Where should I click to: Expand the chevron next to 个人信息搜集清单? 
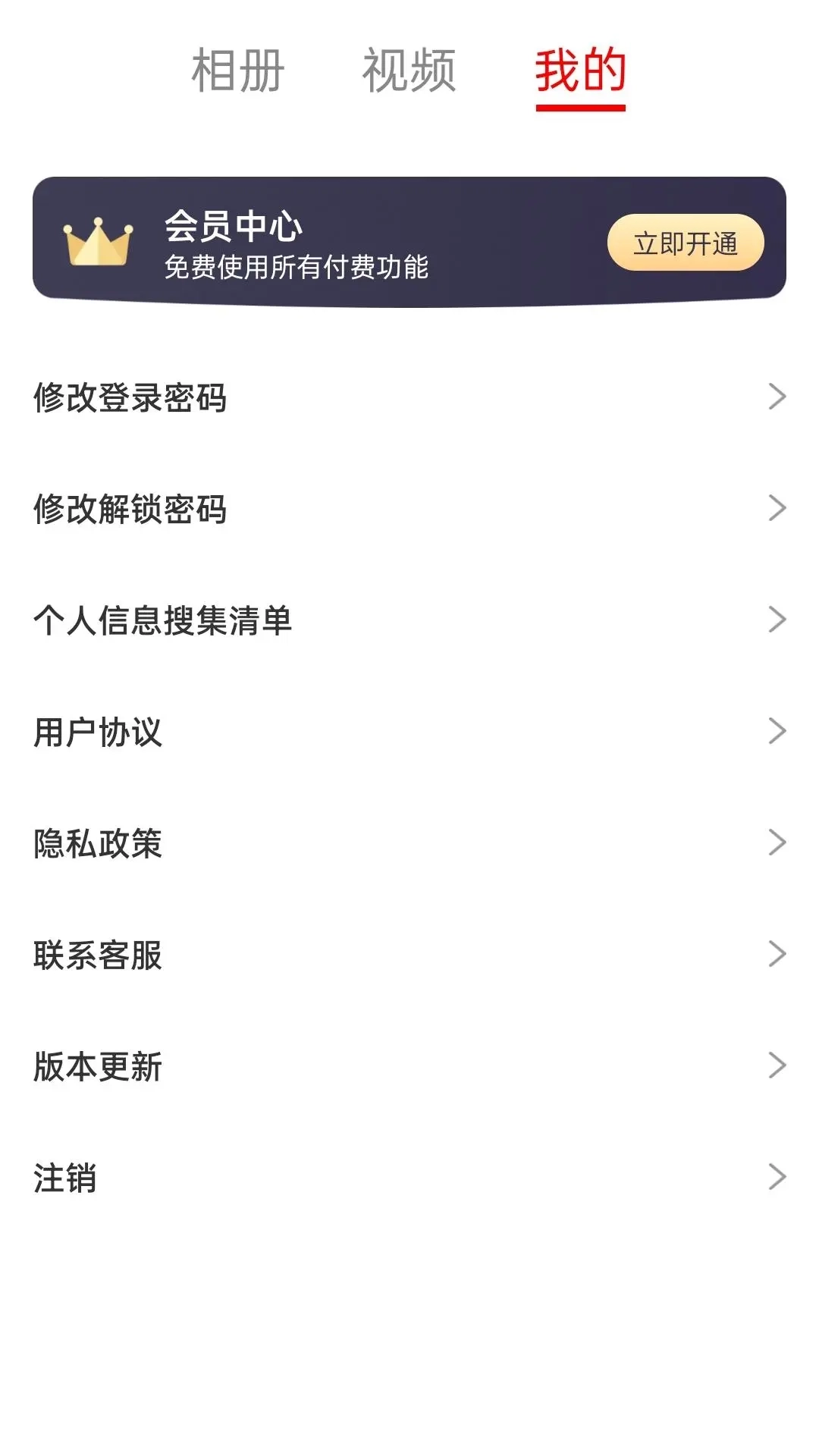[774, 620]
